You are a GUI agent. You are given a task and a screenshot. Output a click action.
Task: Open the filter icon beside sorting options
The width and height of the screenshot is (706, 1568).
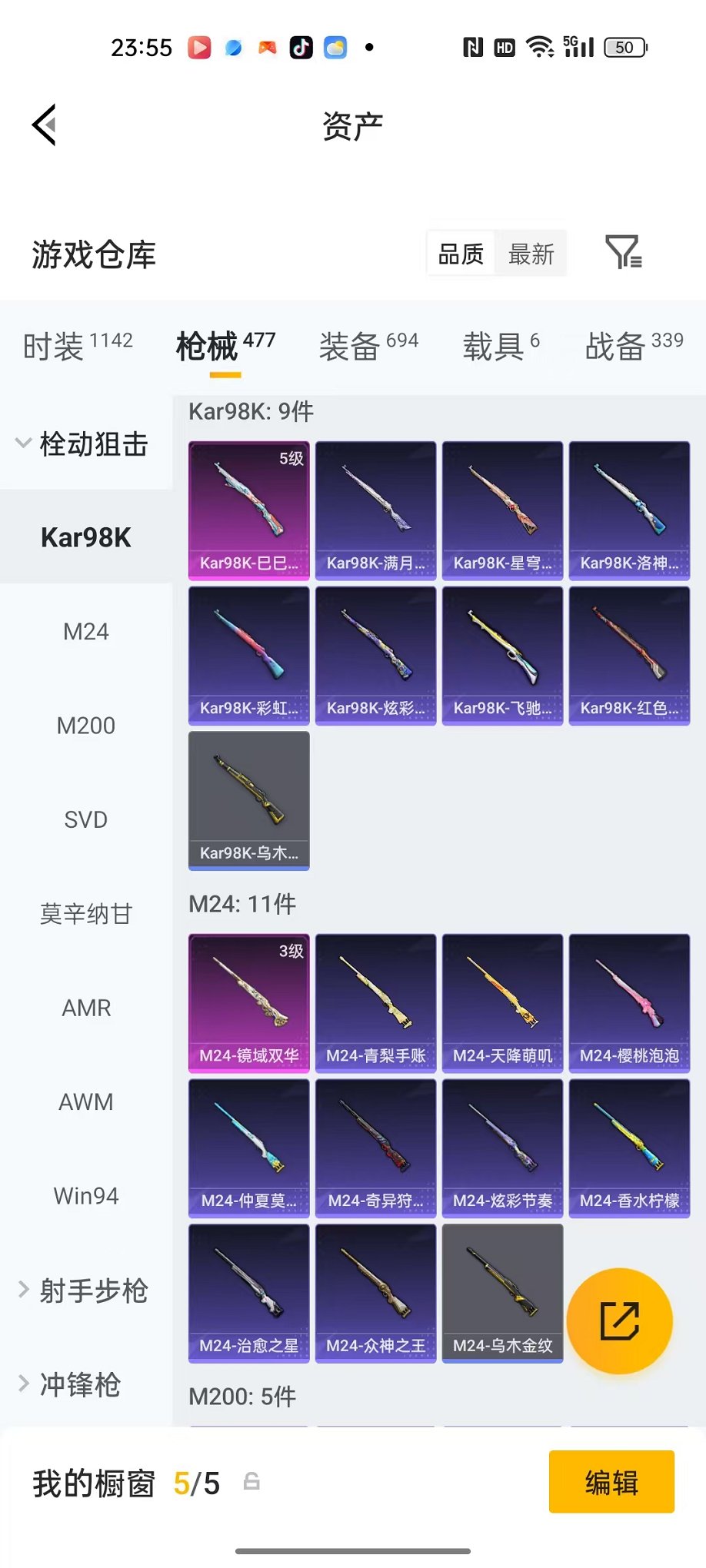(x=623, y=252)
